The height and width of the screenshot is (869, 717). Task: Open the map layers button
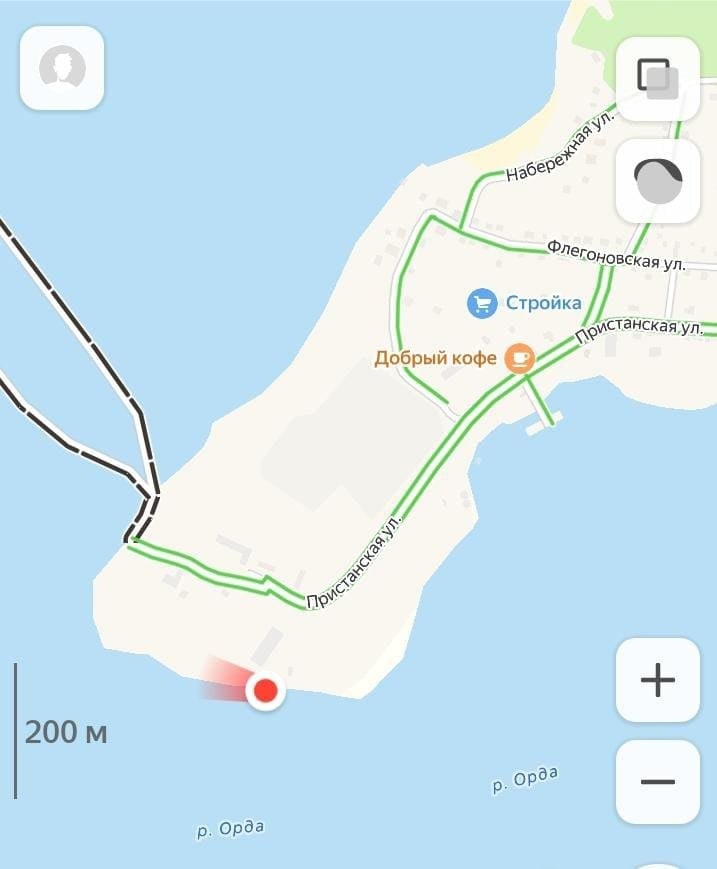(x=657, y=79)
